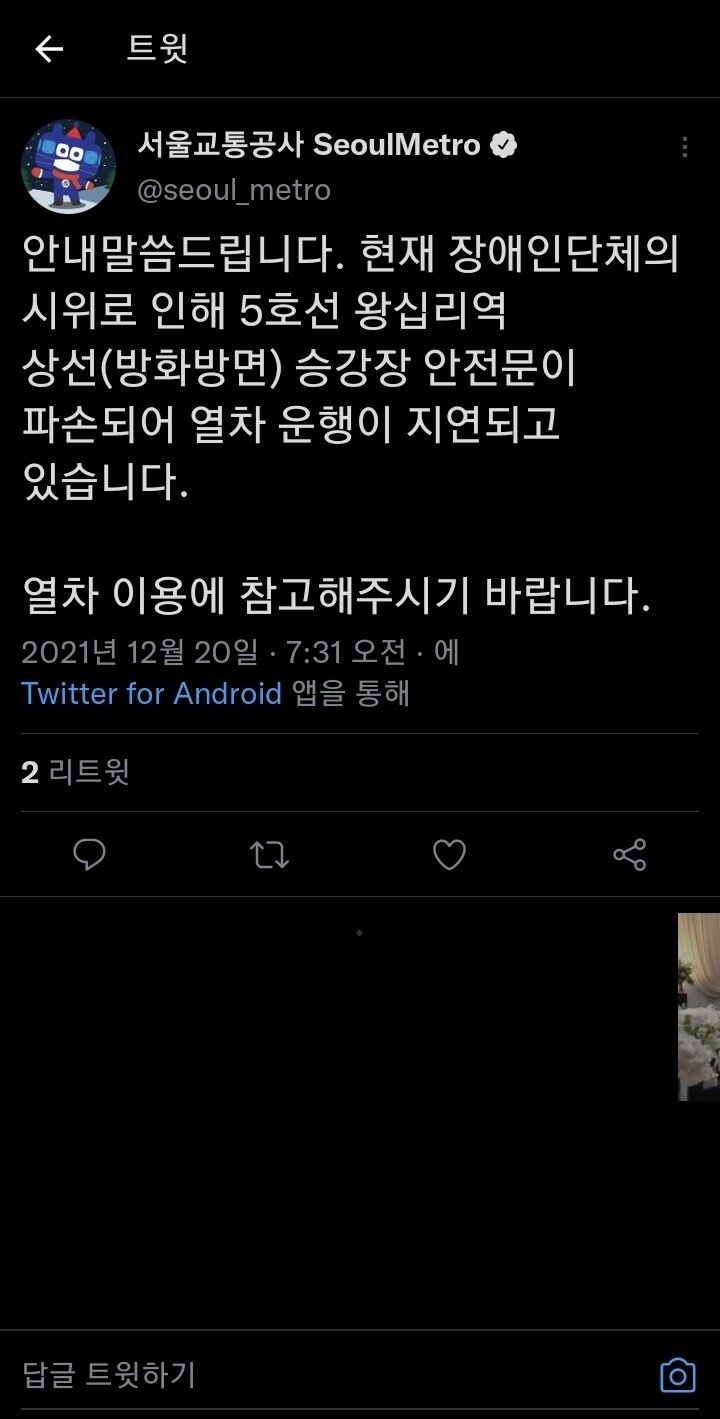Open the camera to attach a photo

coord(677,1375)
